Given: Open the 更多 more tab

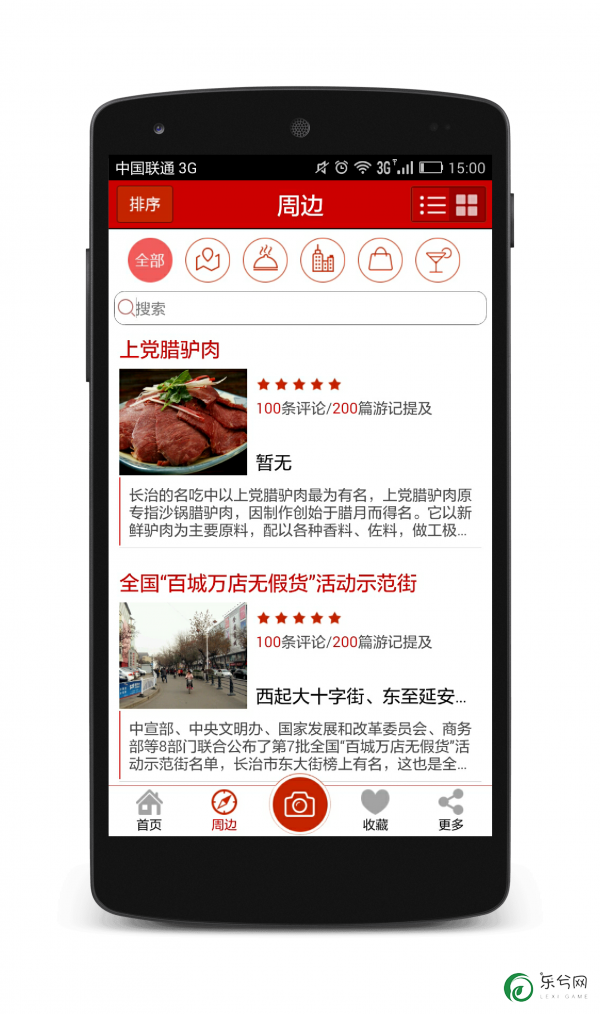Looking at the screenshot, I should [451, 810].
